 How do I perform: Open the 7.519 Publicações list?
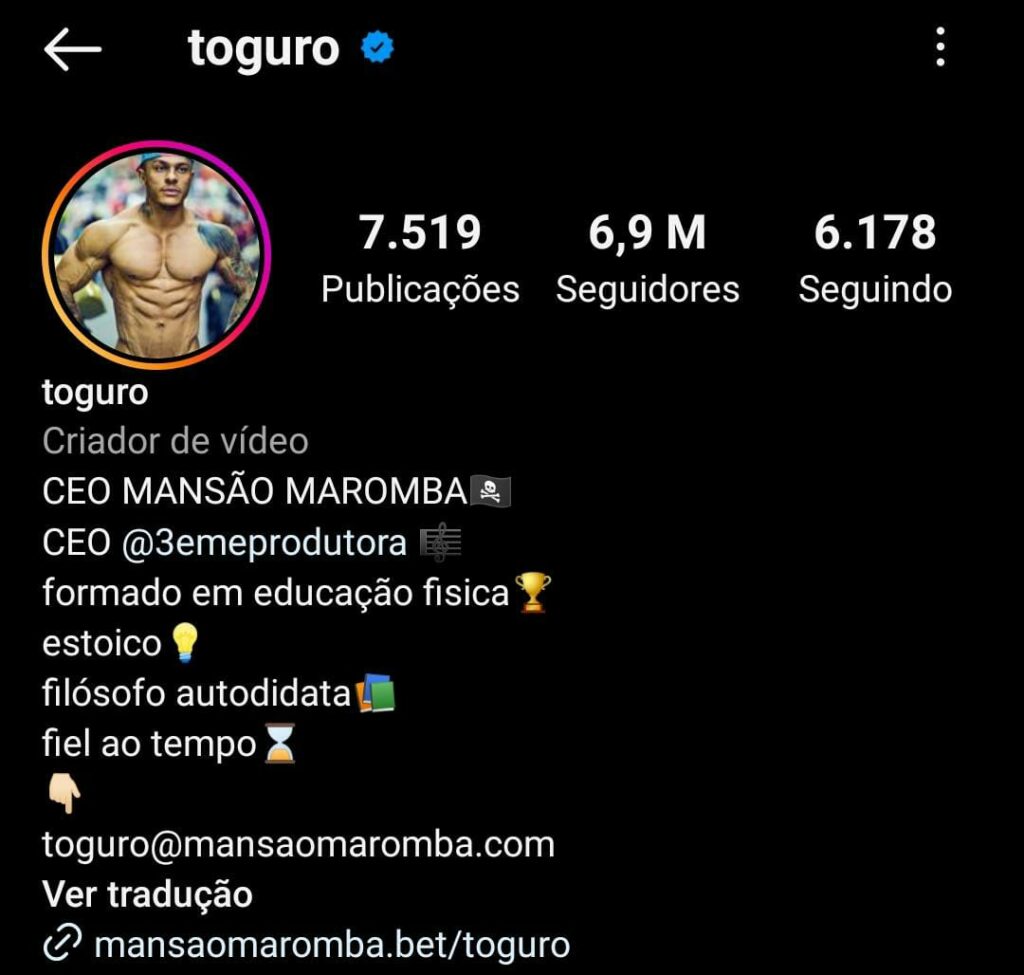pyautogui.click(x=420, y=258)
